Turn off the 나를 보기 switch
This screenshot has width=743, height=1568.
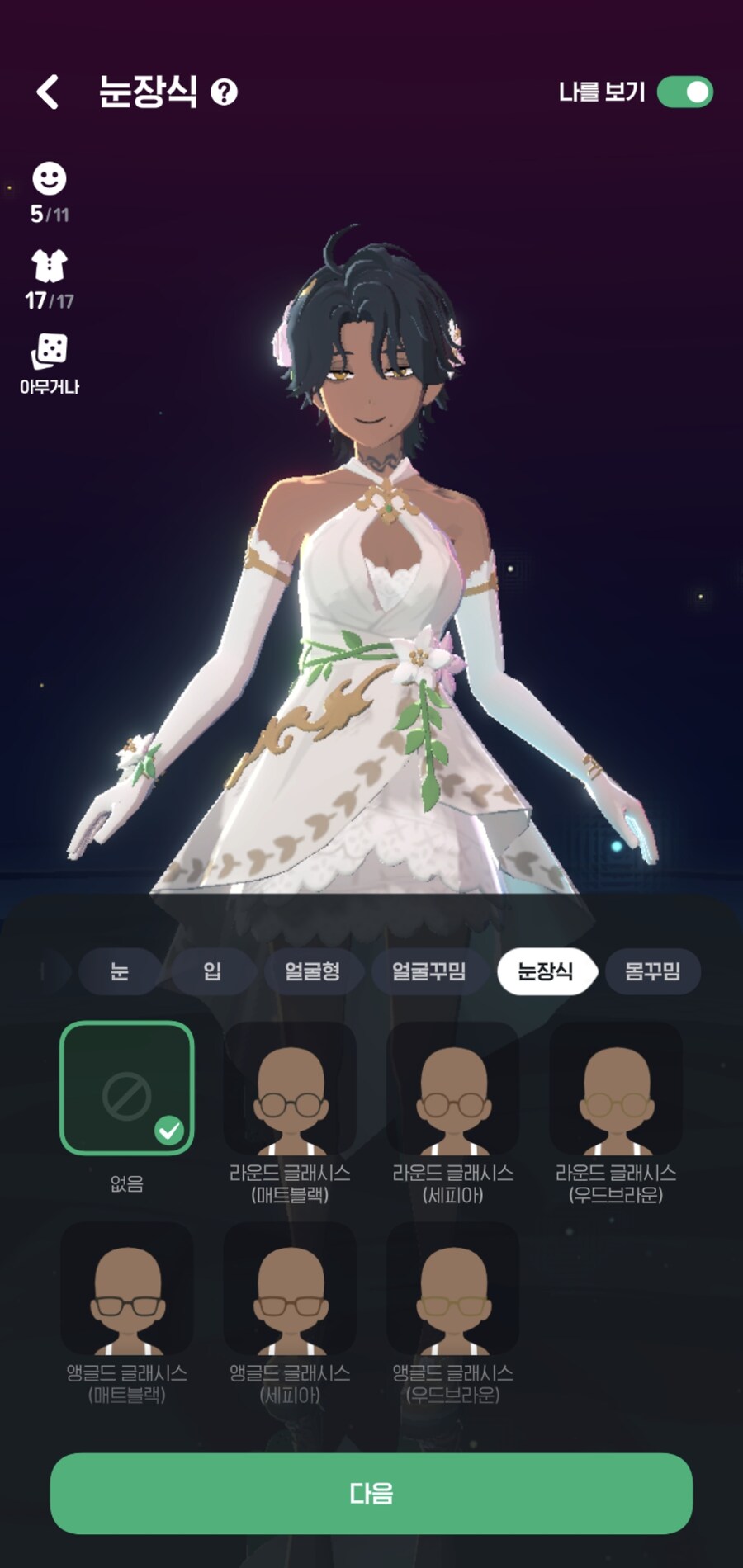(684, 92)
